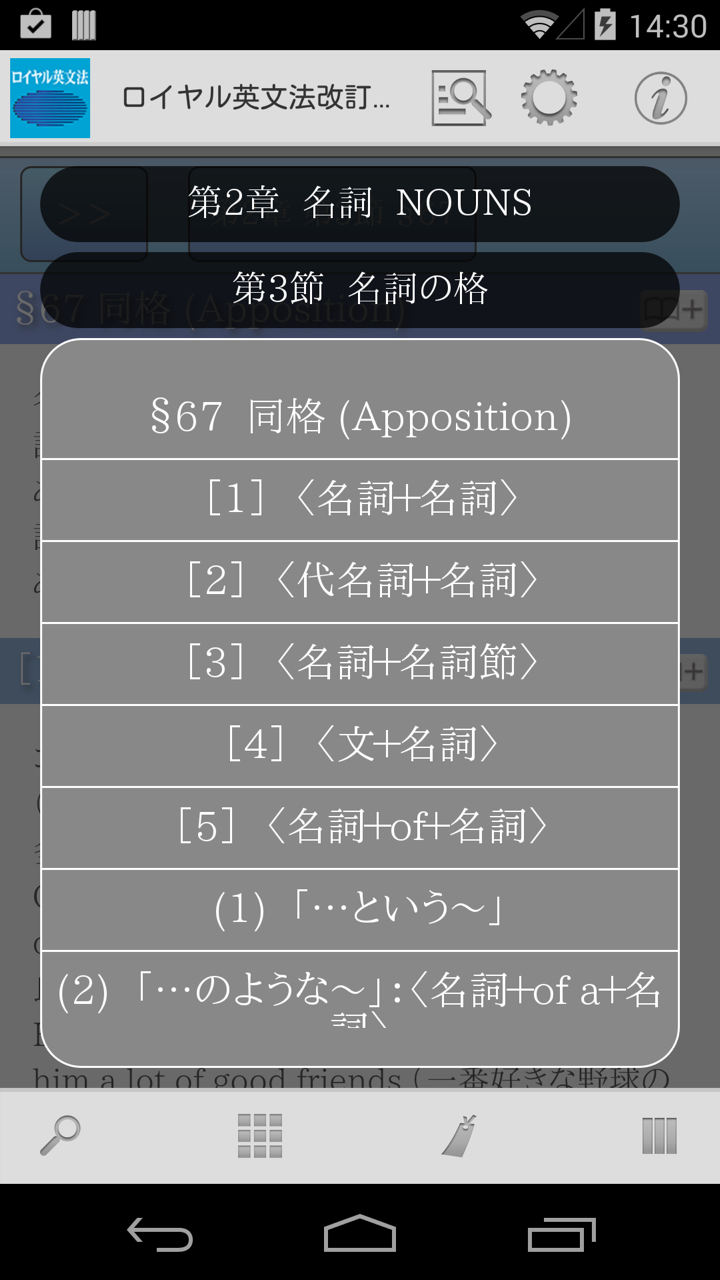The width and height of the screenshot is (720, 1280).
Task: Open item (2)「…のような～」
Action: [360, 995]
